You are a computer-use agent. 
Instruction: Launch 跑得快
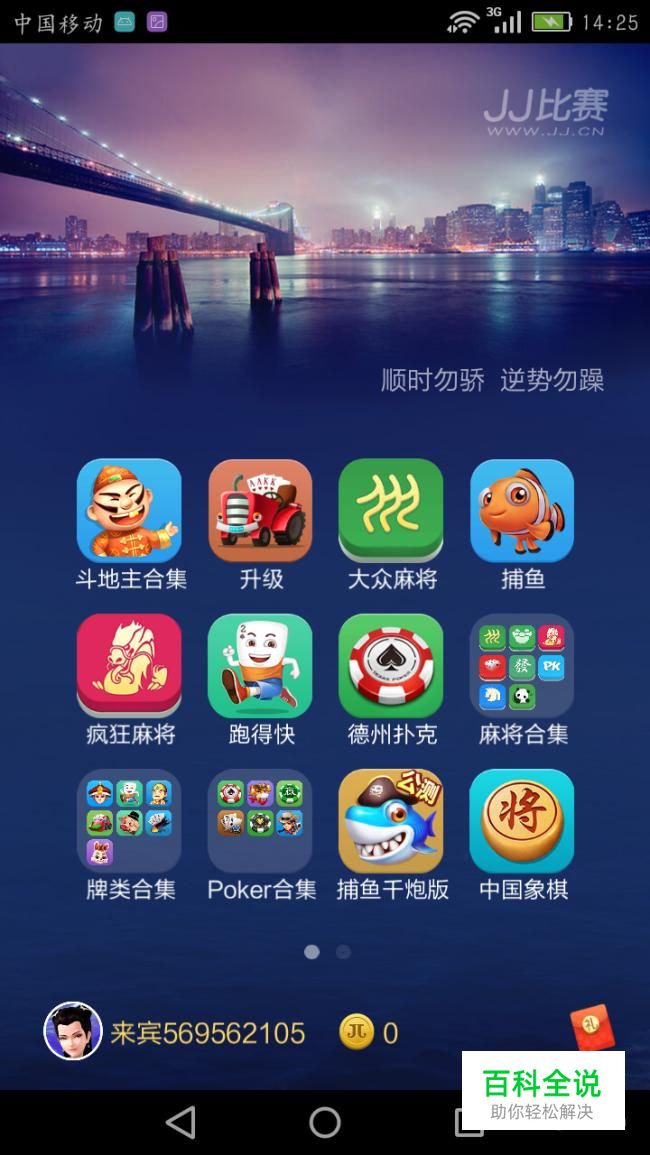pos(260,665)
